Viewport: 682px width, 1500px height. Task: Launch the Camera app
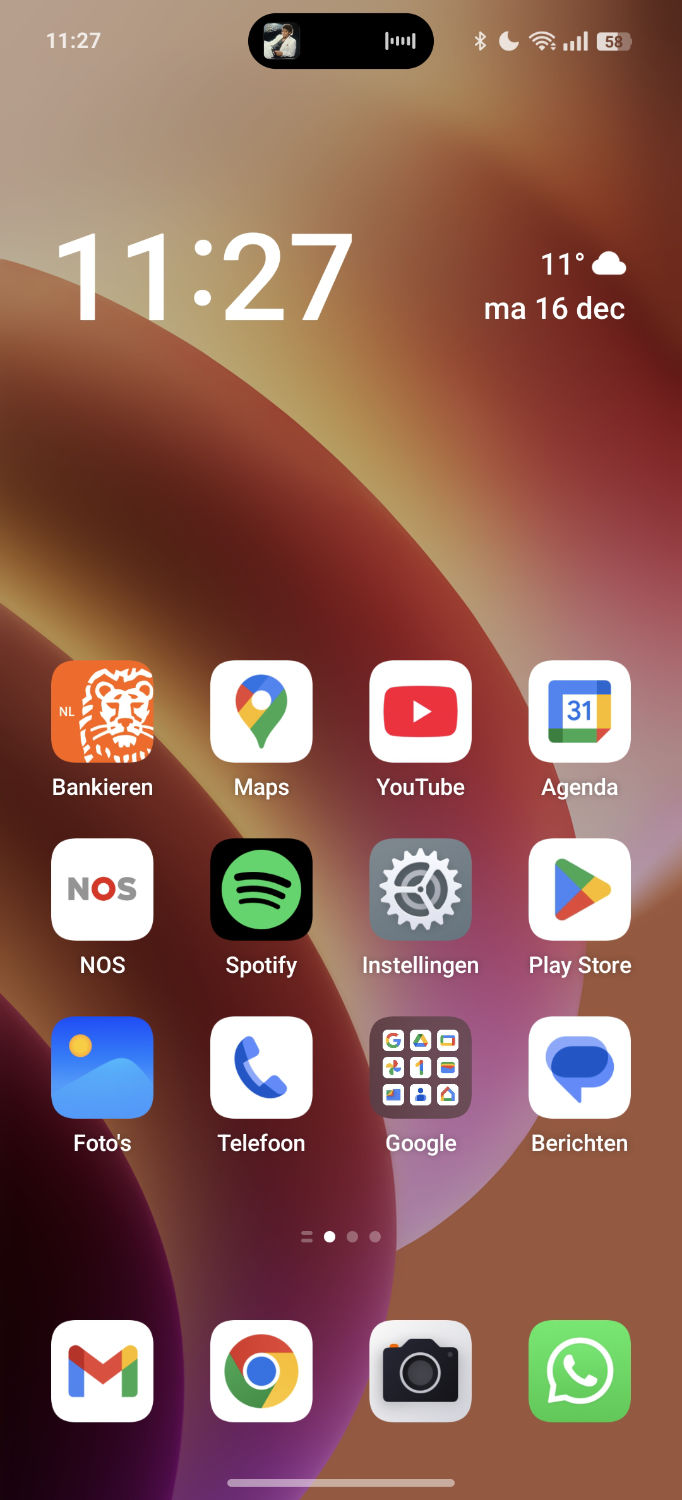(x=420, y=1371)
